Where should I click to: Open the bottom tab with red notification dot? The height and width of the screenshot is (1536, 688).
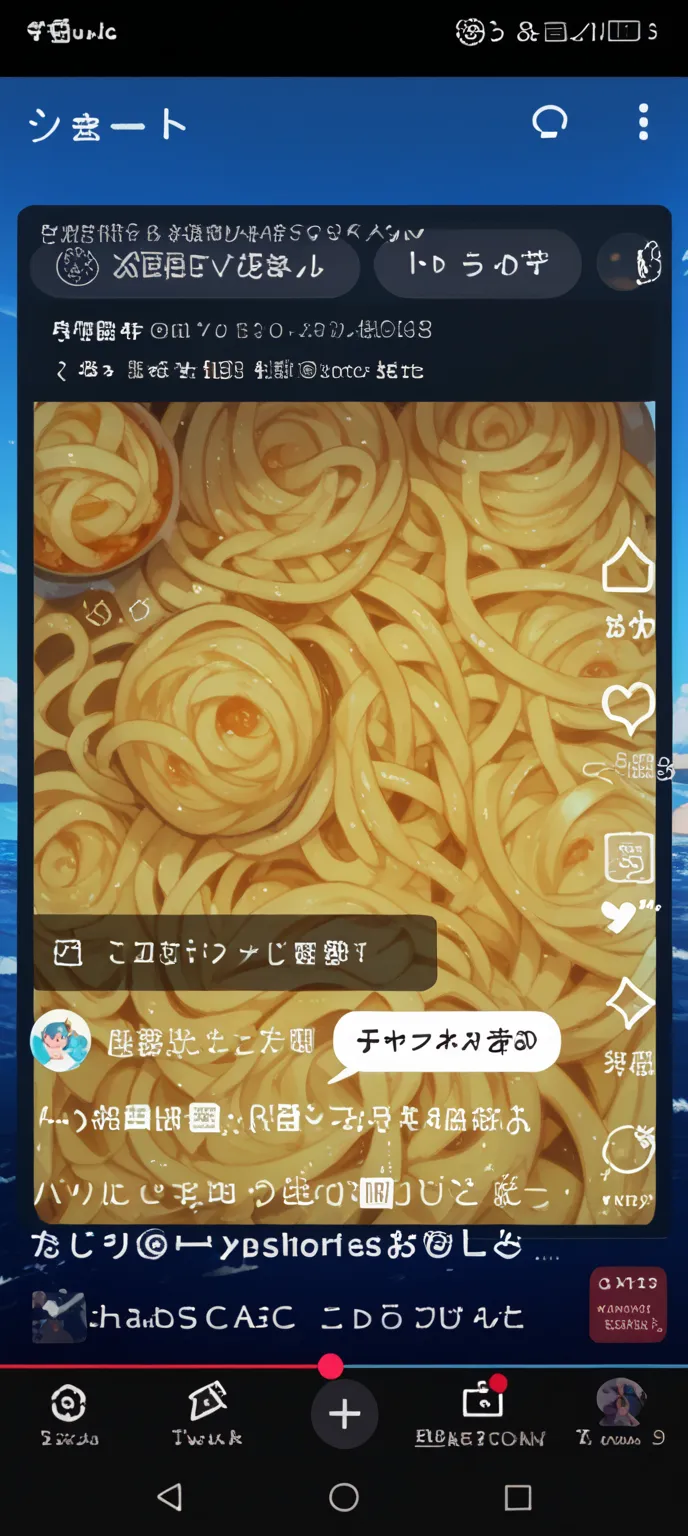click(481, 1412)
